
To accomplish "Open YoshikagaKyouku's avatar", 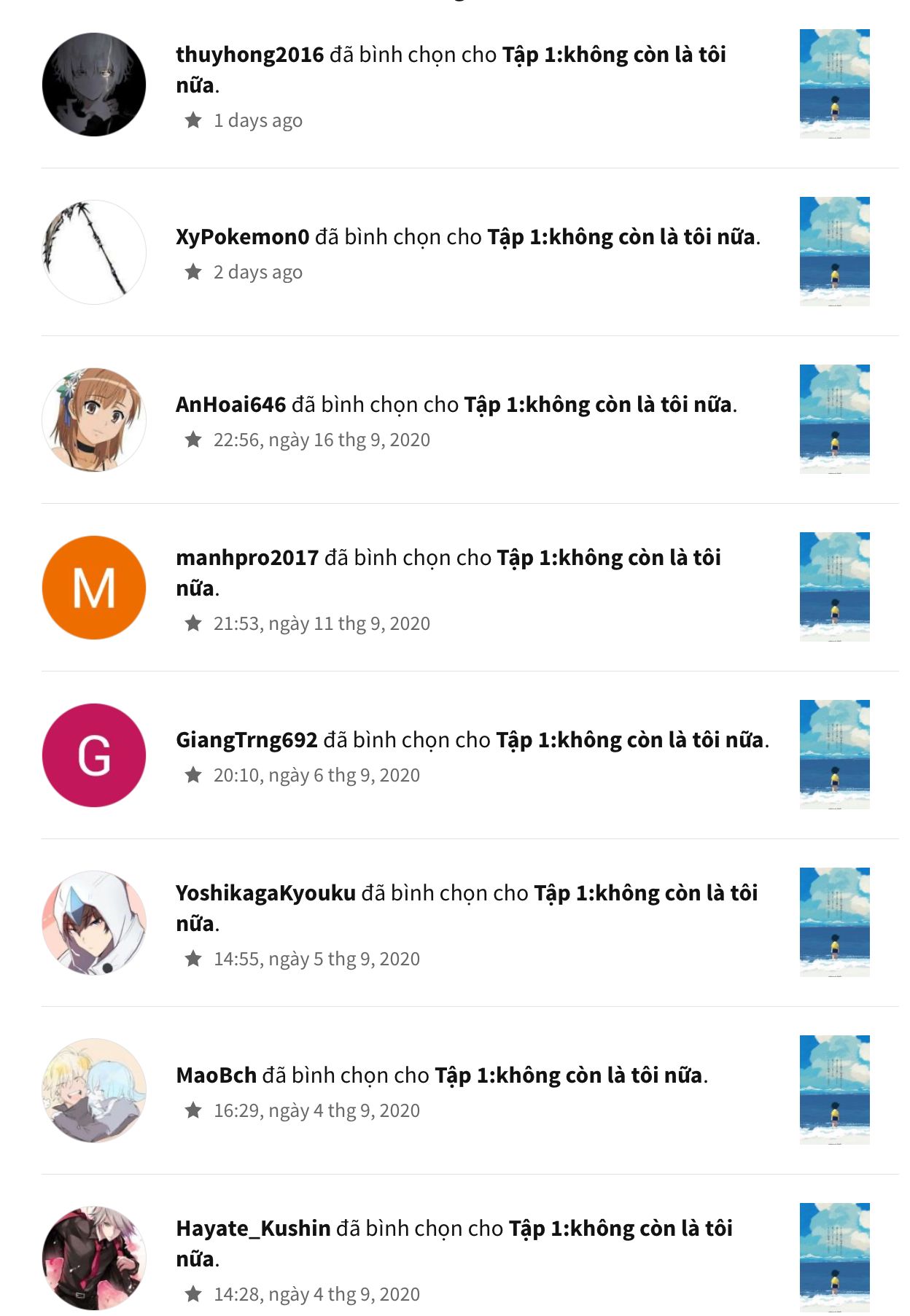I will click(x=94, y=923).
